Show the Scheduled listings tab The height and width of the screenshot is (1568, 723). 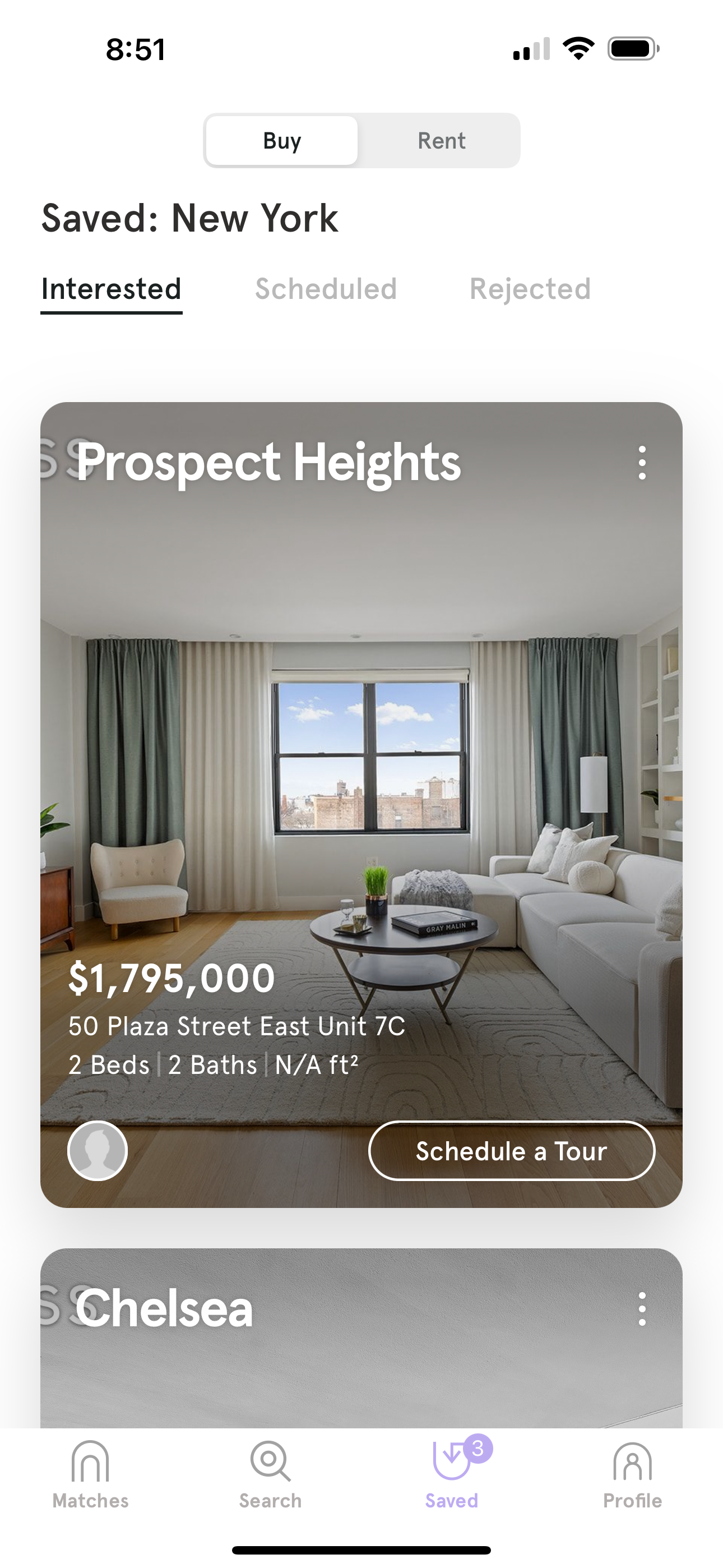[x=326, y=288]
